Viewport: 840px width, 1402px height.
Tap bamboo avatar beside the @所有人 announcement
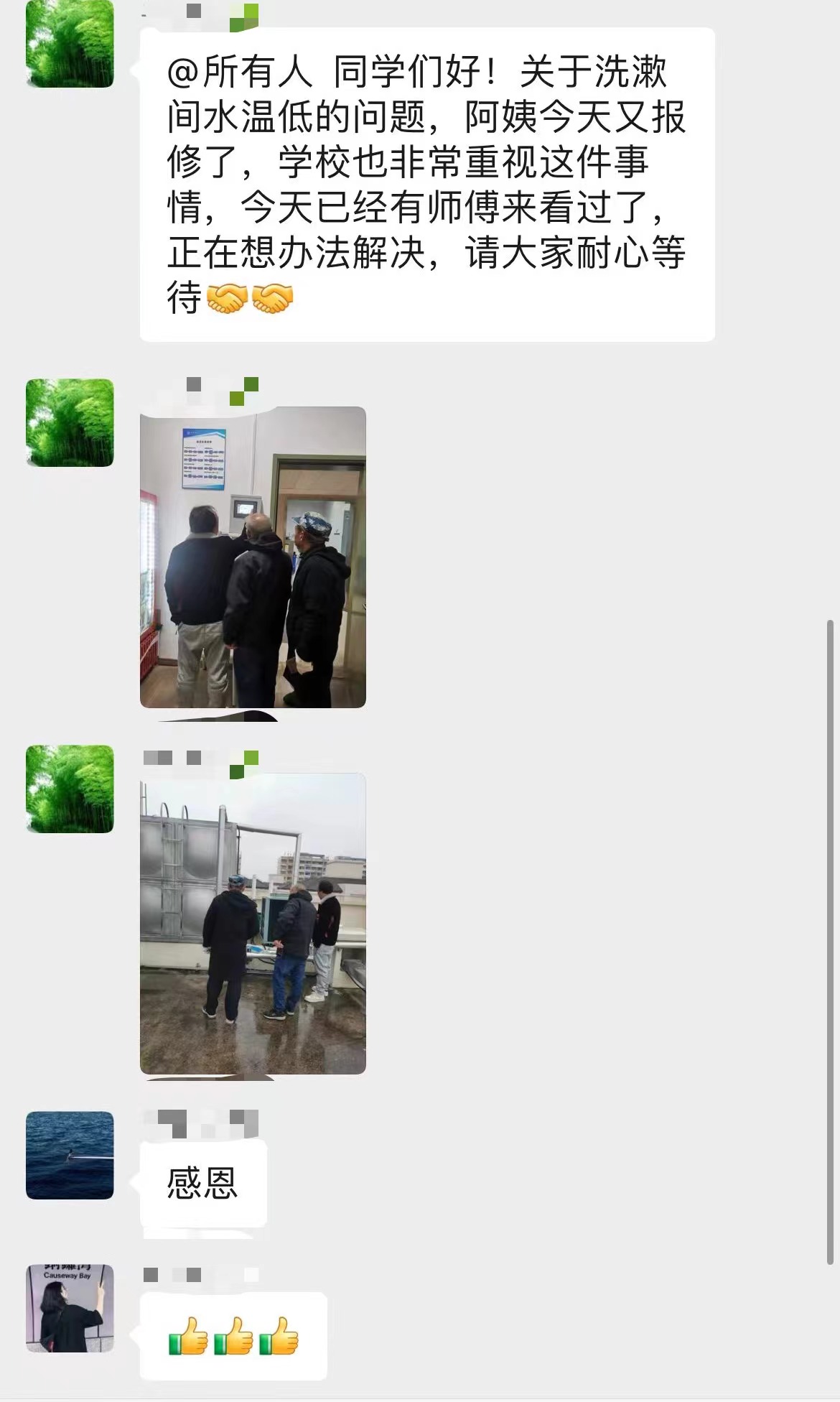click(70, 44)
